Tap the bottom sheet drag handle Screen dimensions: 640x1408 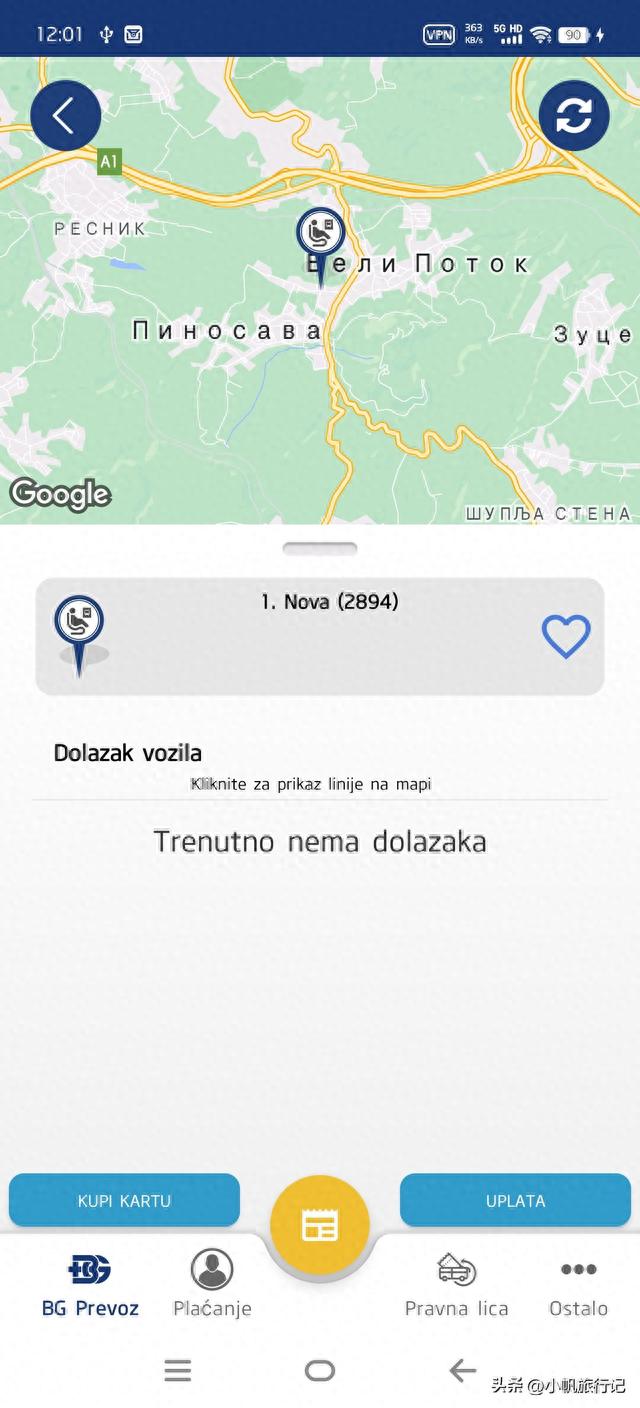click(320, 548)
